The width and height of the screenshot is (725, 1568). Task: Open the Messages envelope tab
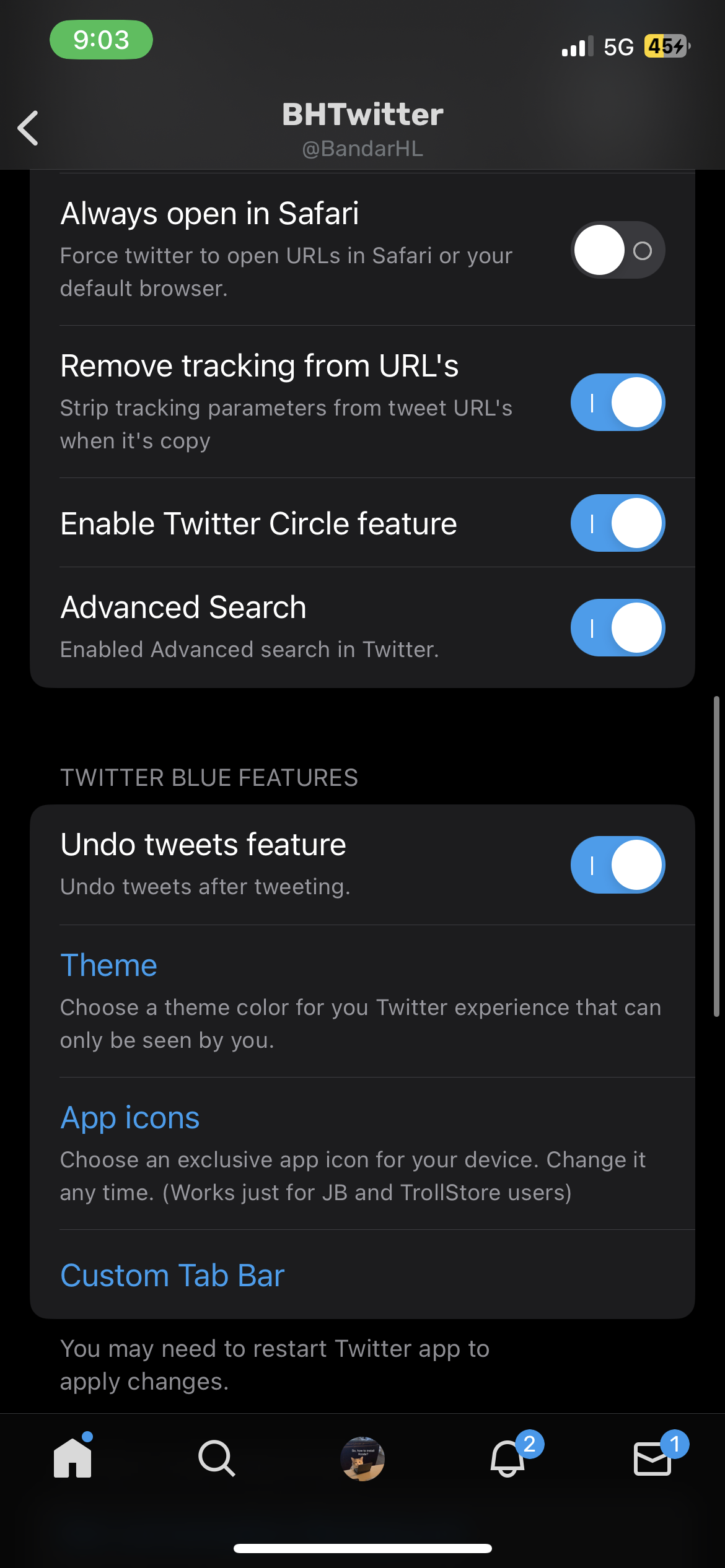coord(653,1457)
